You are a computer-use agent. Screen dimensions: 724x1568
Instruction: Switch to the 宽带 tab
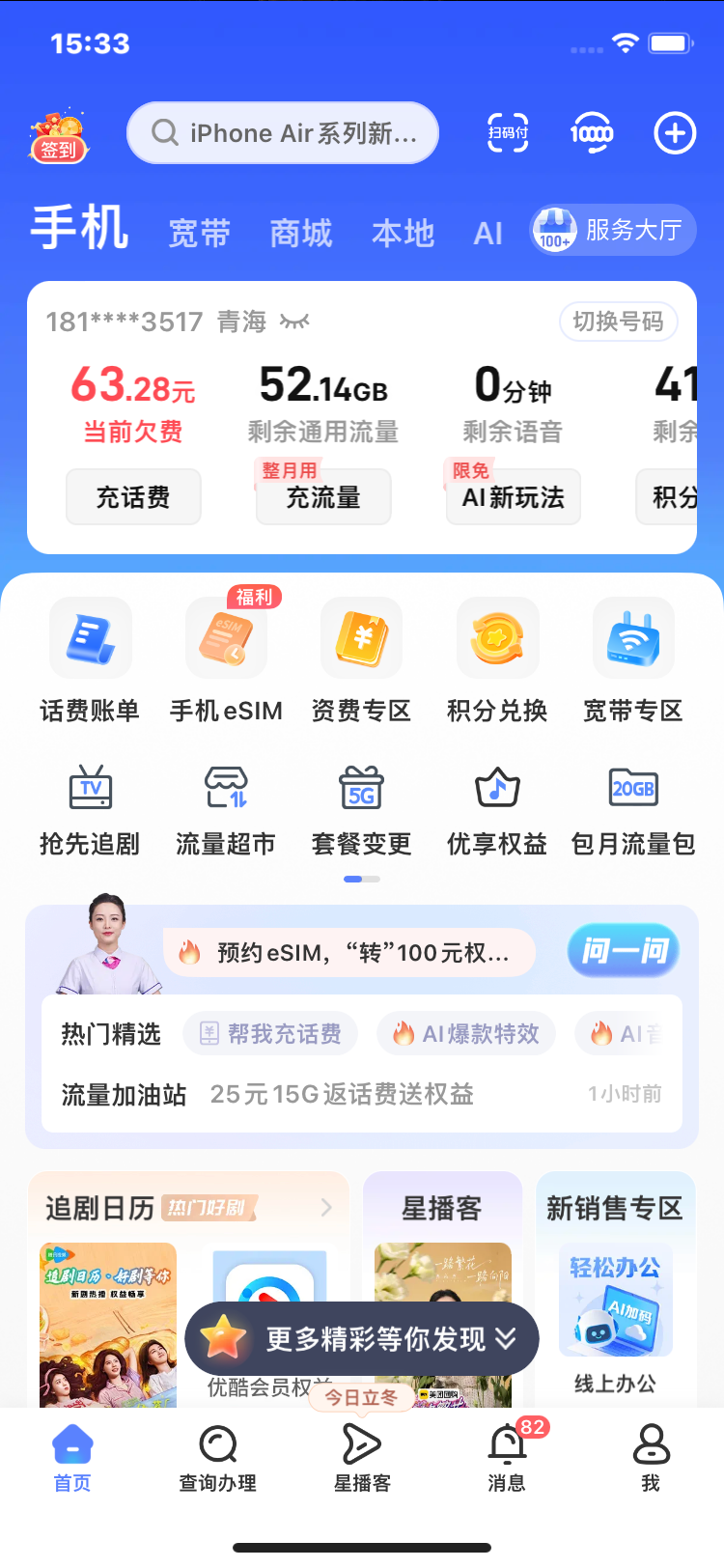(x=198, y=232)
